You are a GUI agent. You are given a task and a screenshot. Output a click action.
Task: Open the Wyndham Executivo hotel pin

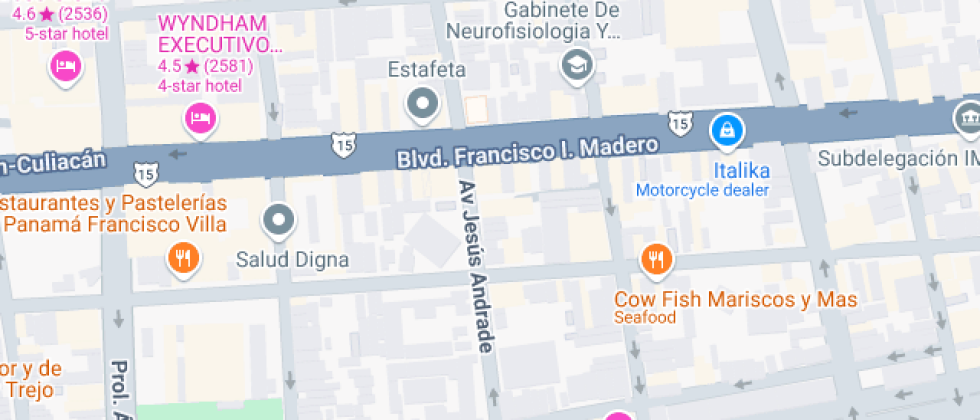coord(200,119)
